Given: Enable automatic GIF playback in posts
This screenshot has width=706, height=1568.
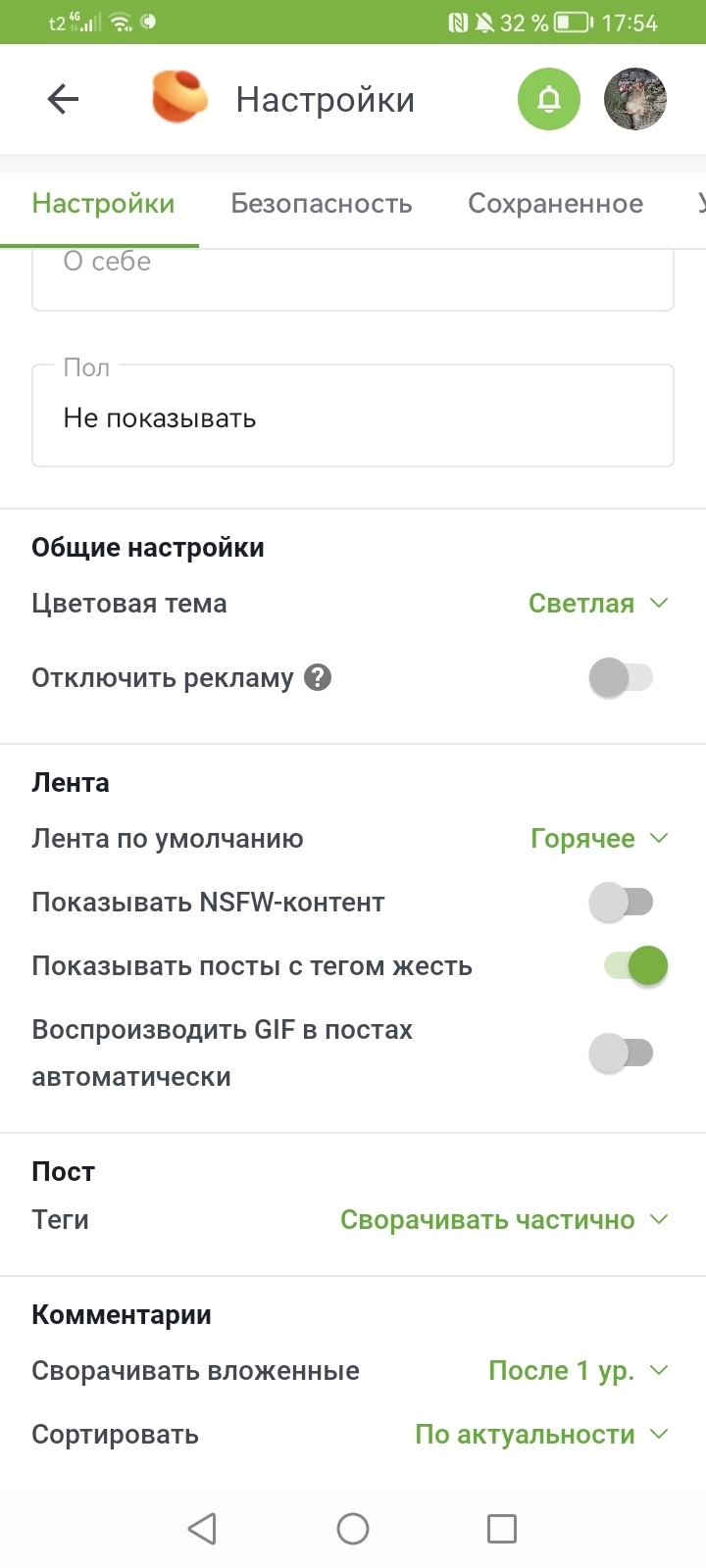Looking at the screenshot, I should tap(621, 1053).
